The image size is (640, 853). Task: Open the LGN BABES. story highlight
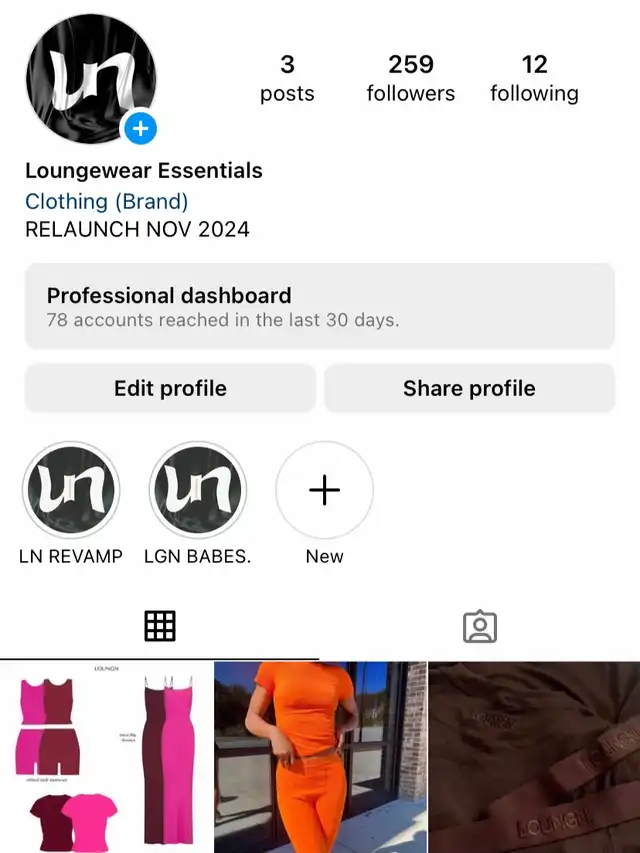pos(197,491)
